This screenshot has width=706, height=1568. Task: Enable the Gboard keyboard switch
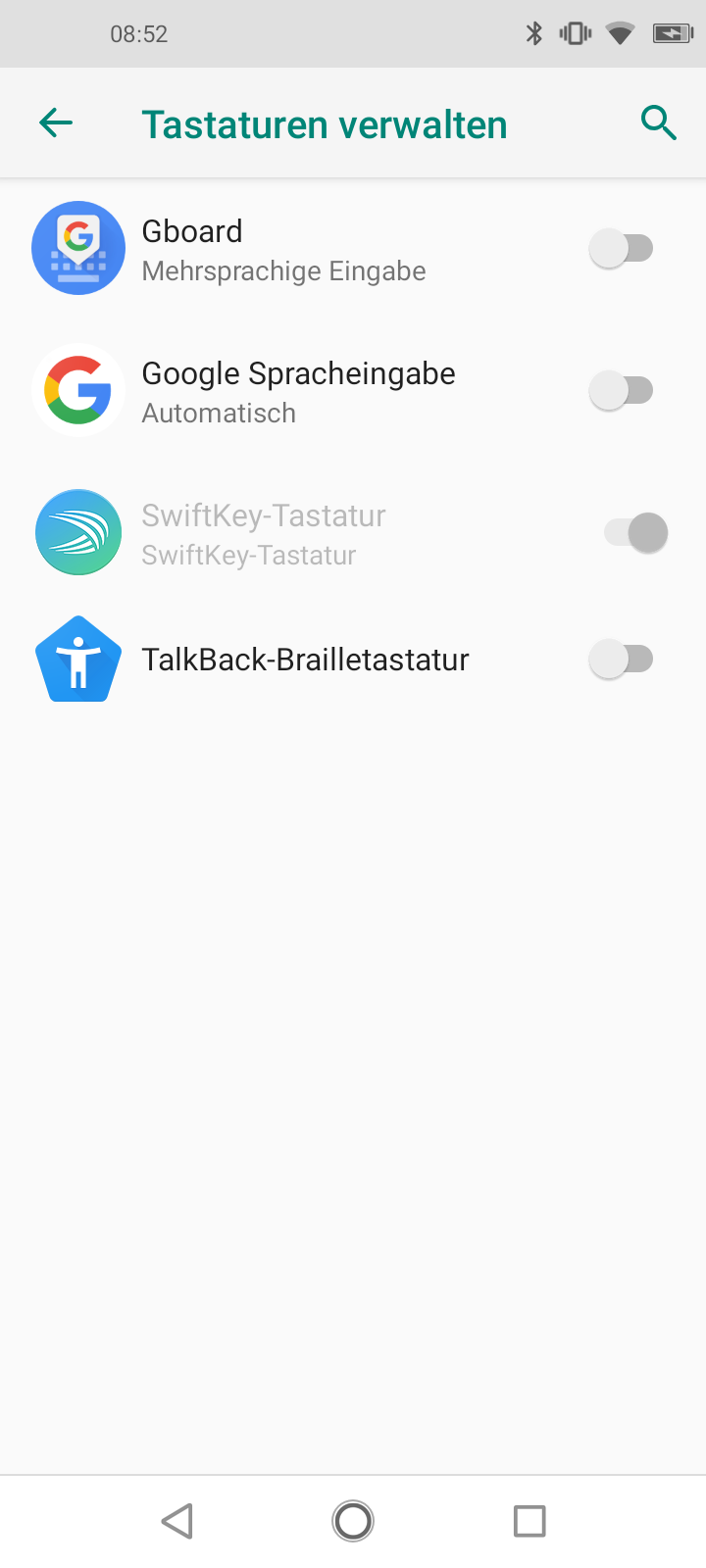pos(622,248)
